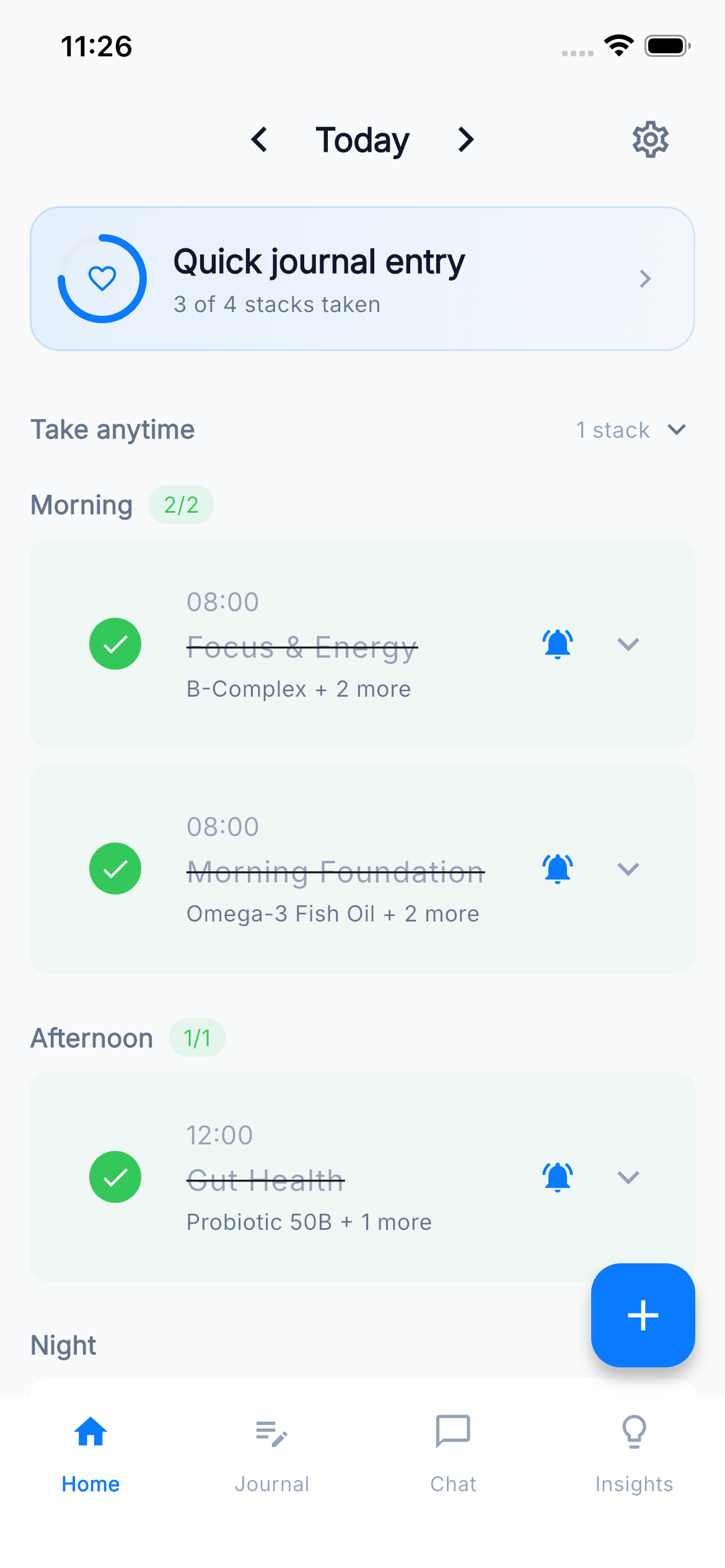This screenshot has width=725, height=1568.
Task: Open the Chat tab icon
Action: pyautogui.click(x=453, y=1431)
